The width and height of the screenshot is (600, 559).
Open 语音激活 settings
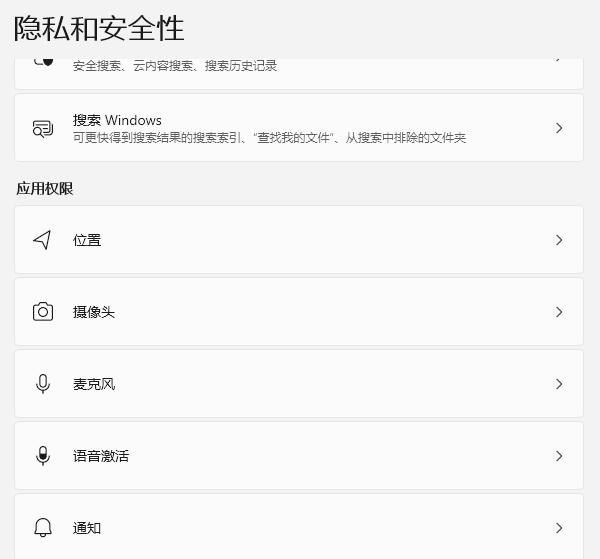click(x=298, y=456)
